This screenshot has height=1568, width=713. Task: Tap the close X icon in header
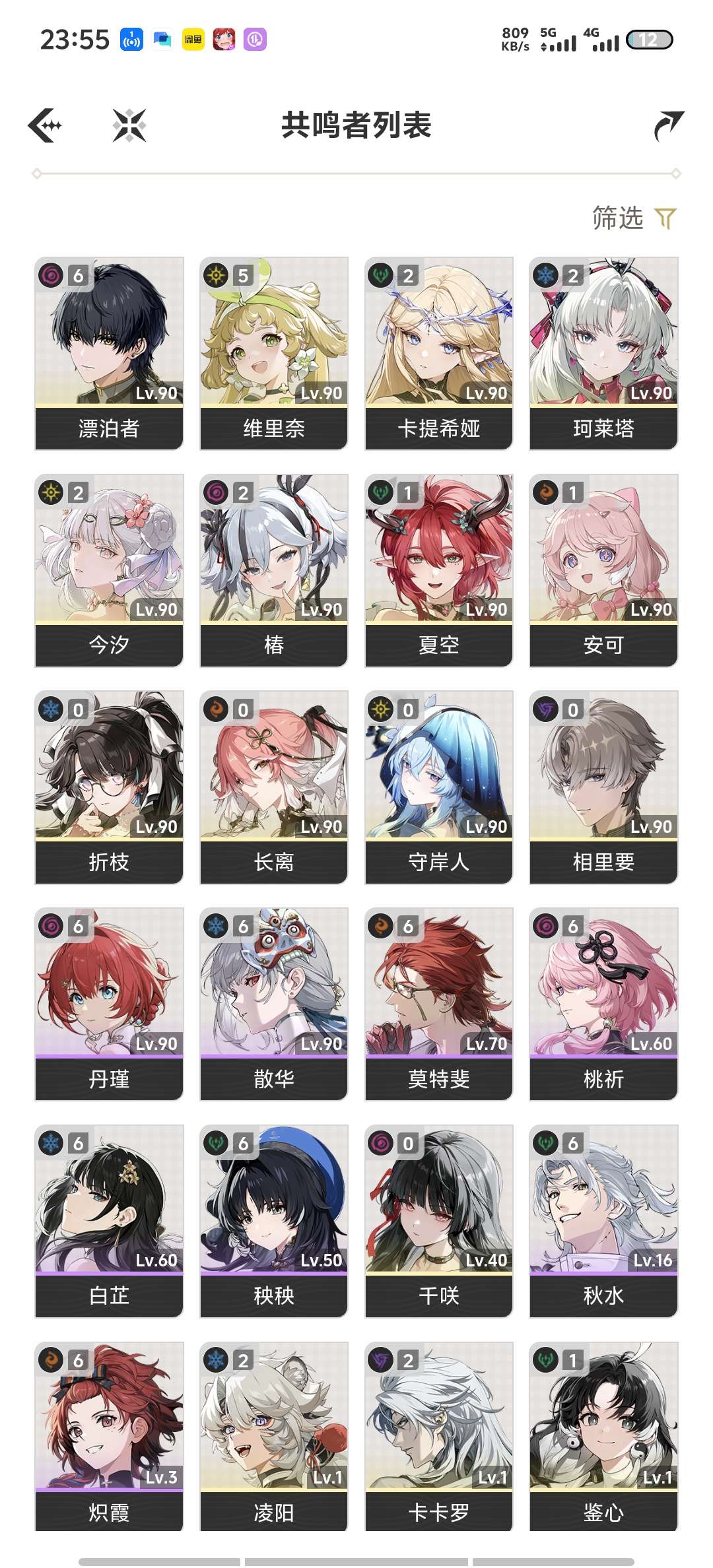pos(129,125)
